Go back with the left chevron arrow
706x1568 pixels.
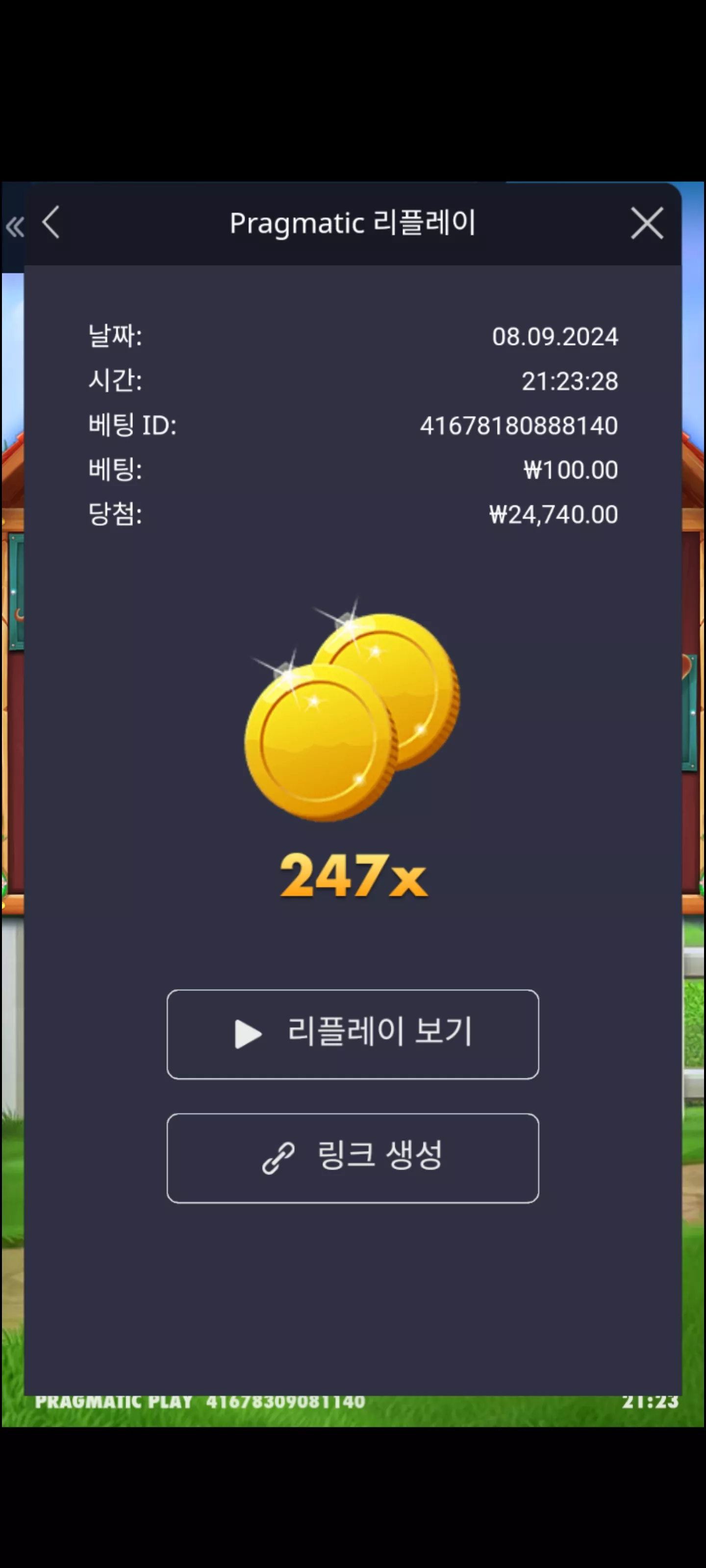point(51,223)
